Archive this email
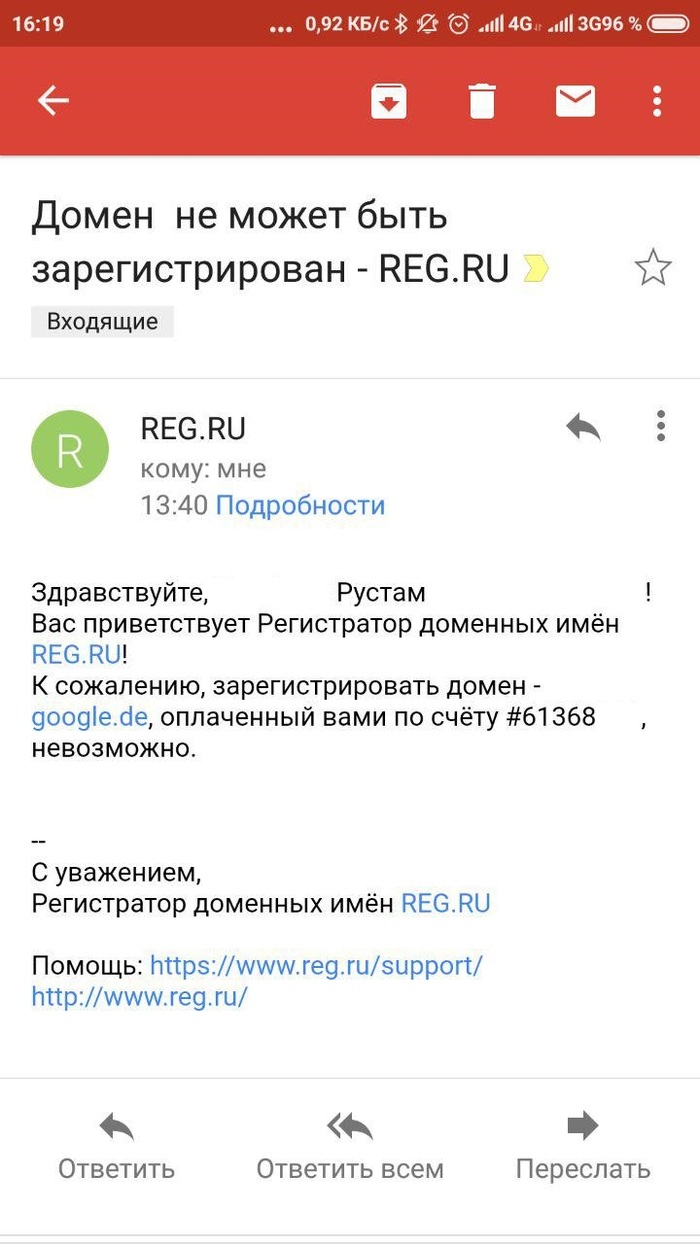The width and height of the screenshot is (700, 1244). pyautogui.click(x=389, y=100)
